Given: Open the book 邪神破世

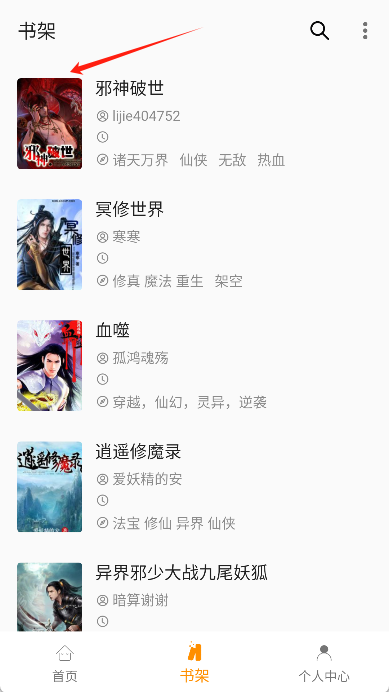Looking at the screenshot, I should (194, 124).
